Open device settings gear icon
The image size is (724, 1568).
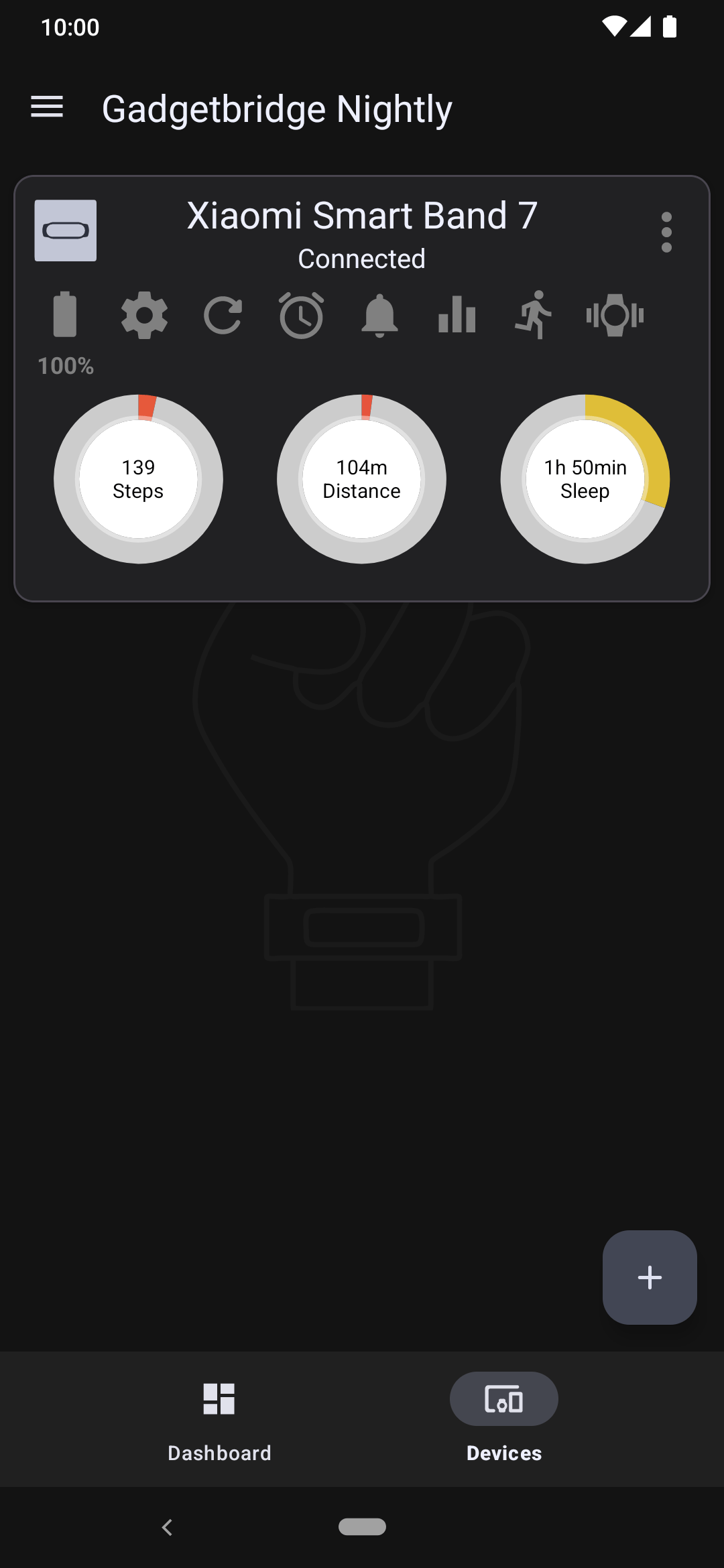144,315
